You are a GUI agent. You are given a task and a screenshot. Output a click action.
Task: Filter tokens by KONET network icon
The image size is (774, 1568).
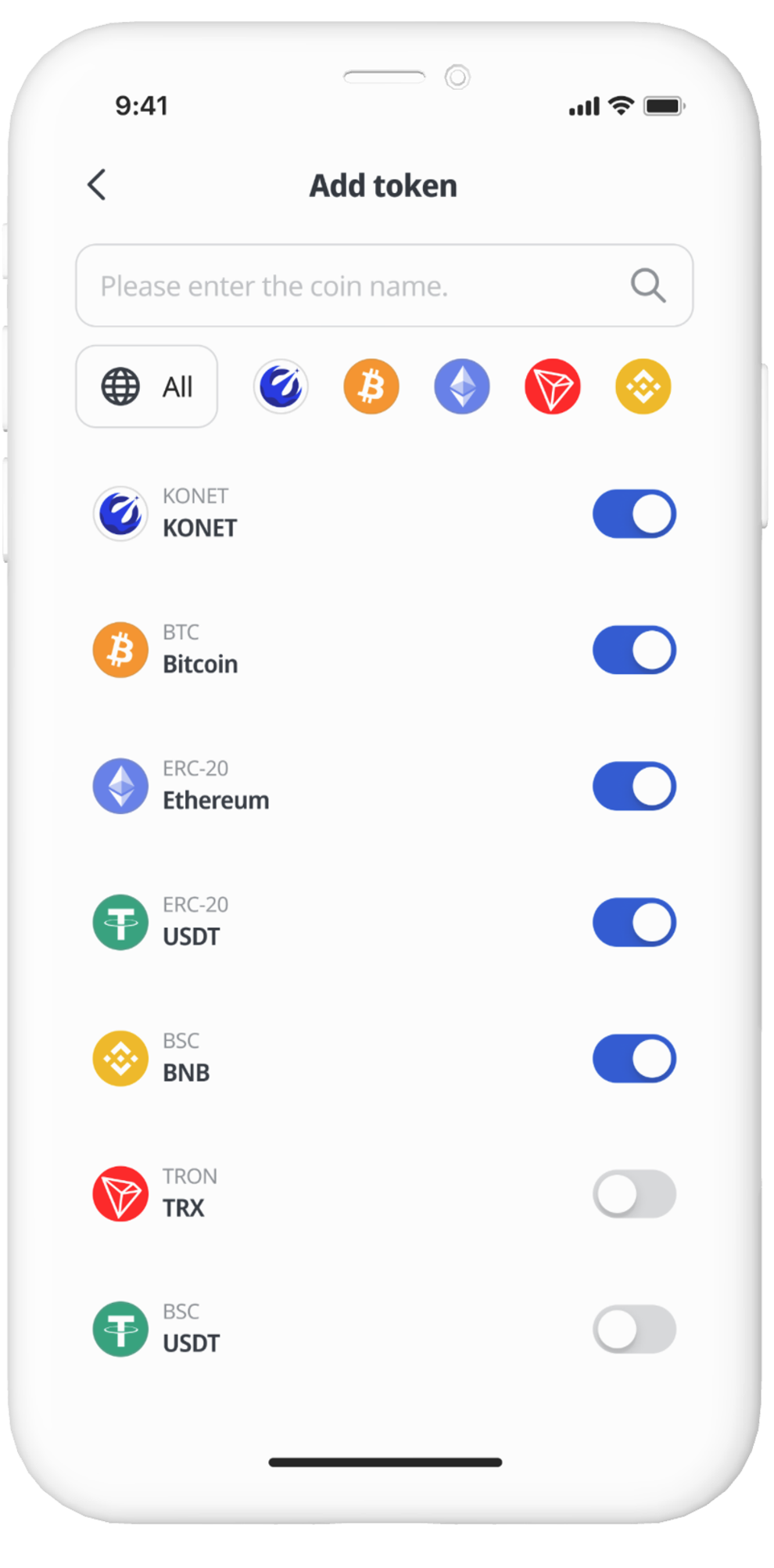[x=281, y=386]
